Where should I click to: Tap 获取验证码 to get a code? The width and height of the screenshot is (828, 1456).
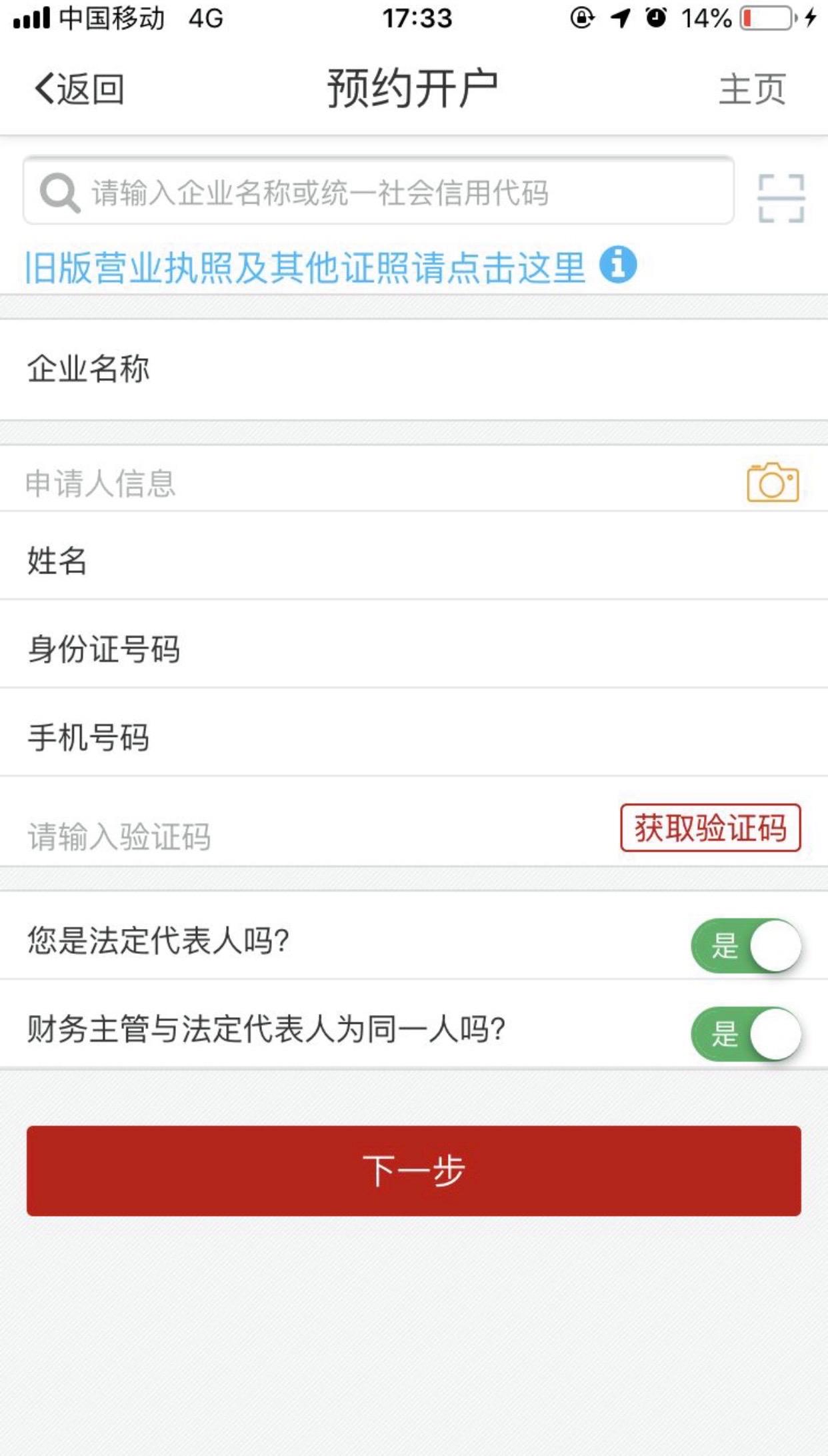tap(710, 828)
